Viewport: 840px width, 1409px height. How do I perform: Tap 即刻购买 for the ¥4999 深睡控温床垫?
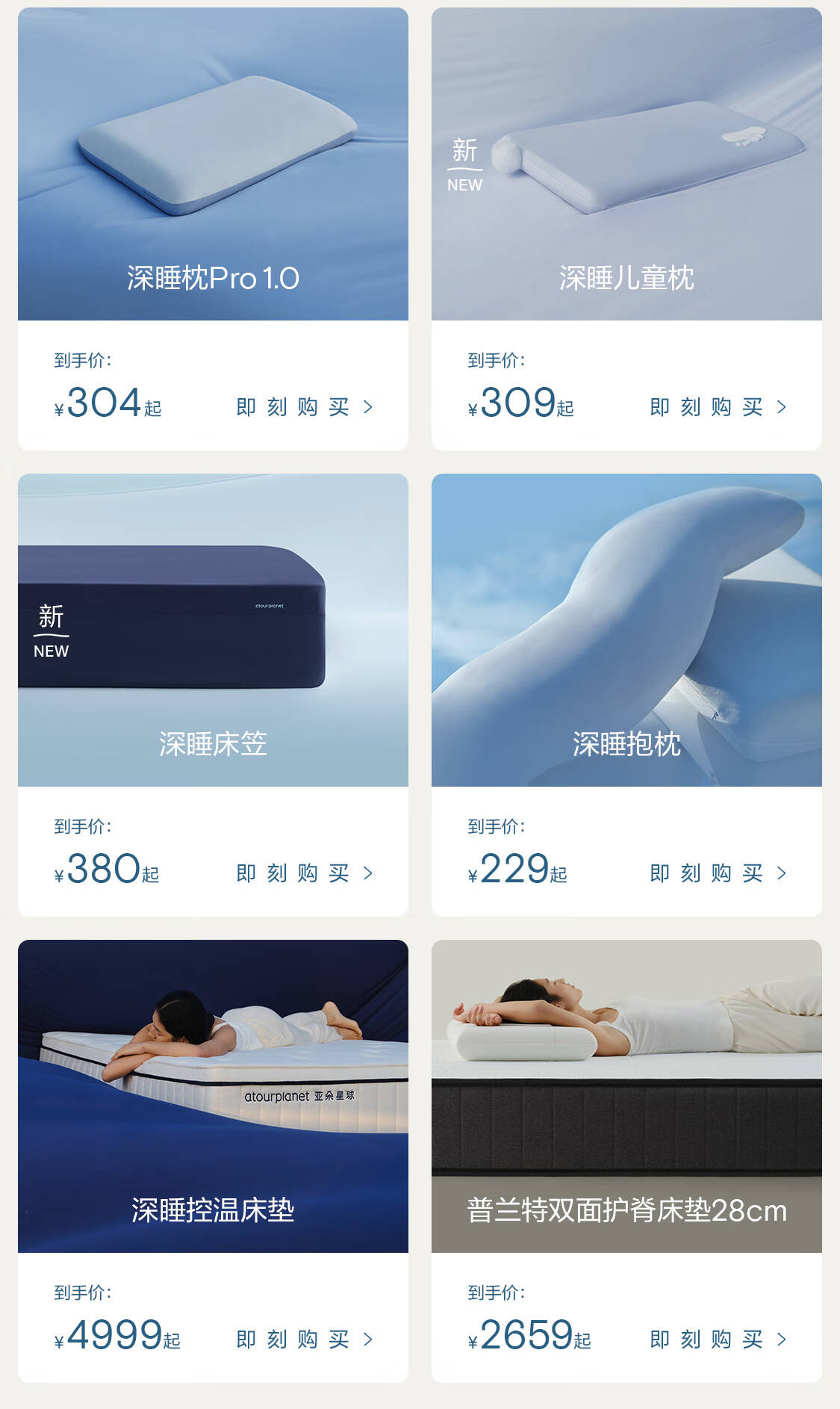tap(303, 1340)
